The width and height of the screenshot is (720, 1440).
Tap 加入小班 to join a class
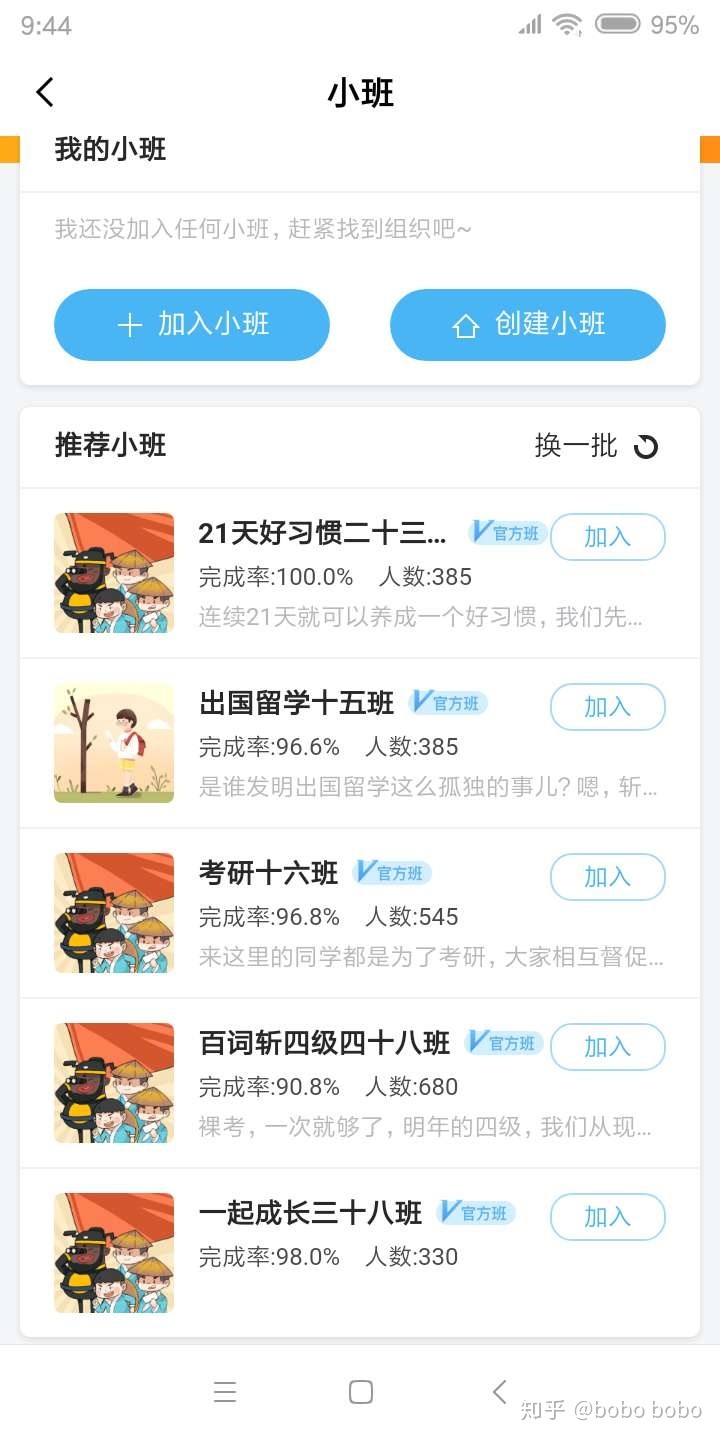(191, 324)
